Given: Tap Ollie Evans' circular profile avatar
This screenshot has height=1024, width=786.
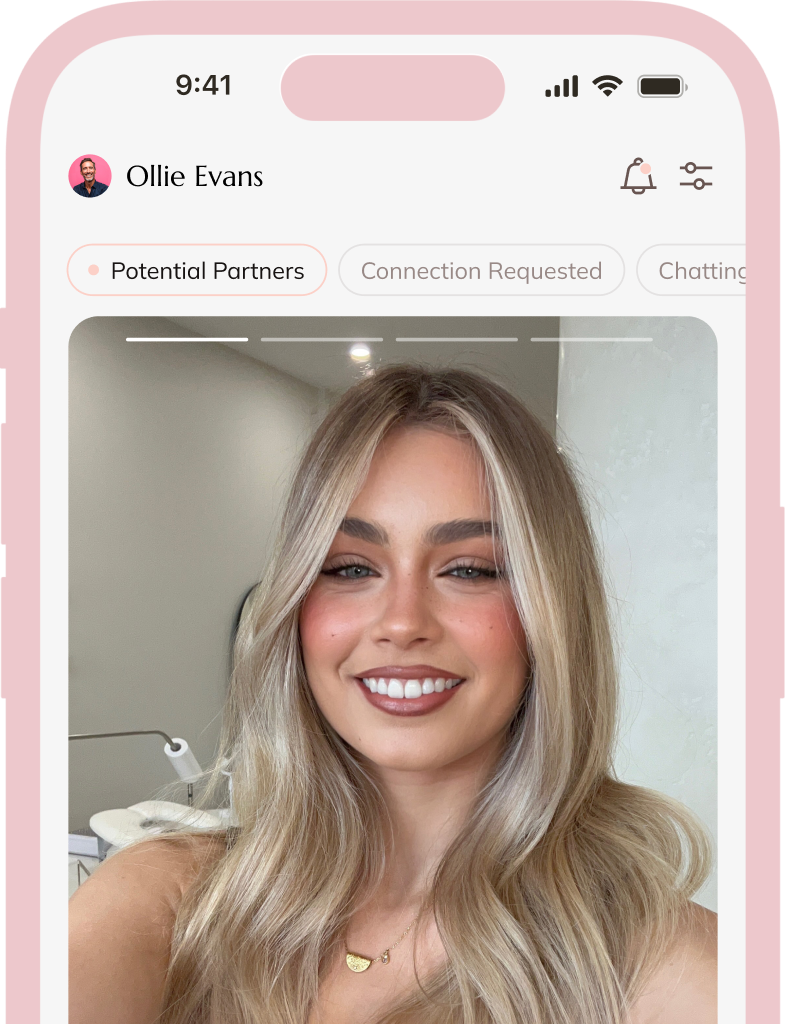Looking at the screenshot, I should [91, 176].
